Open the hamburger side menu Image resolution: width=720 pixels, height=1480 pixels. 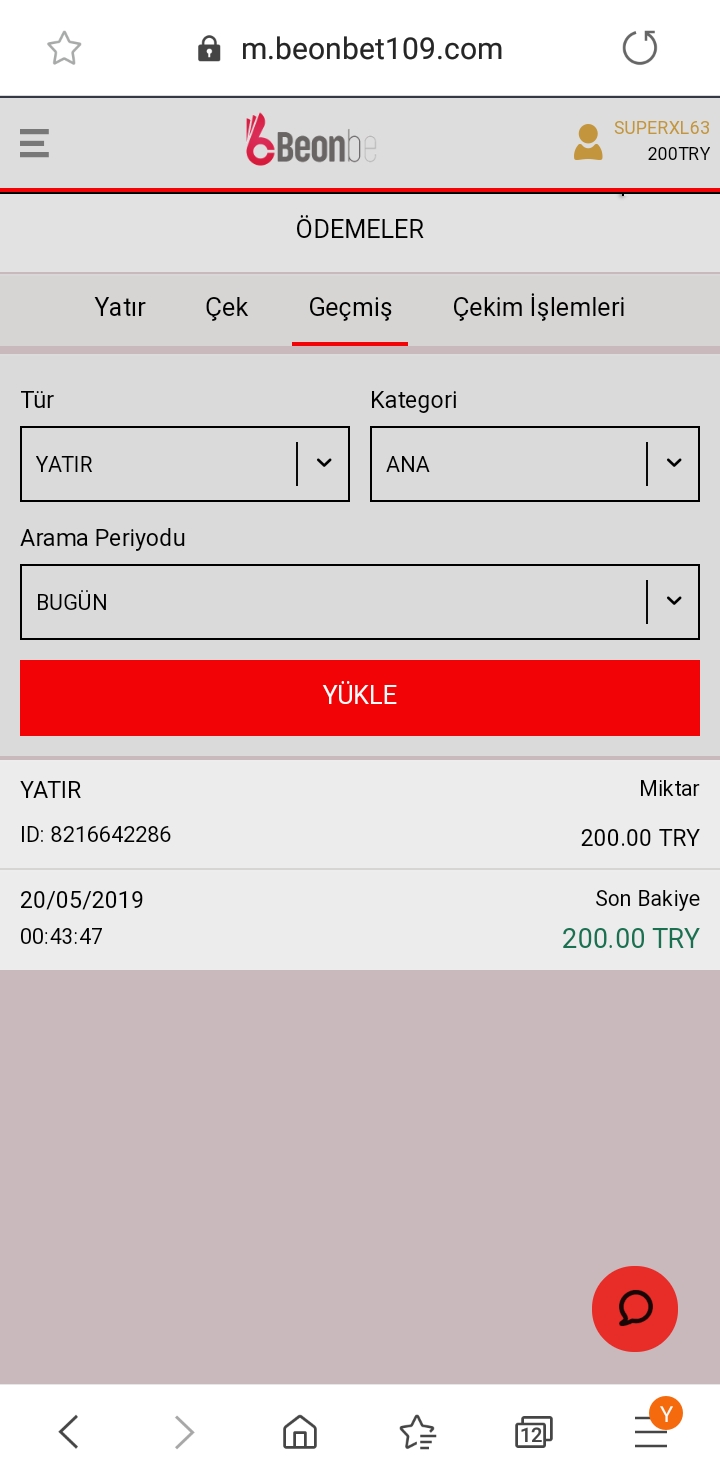(34, 143)
